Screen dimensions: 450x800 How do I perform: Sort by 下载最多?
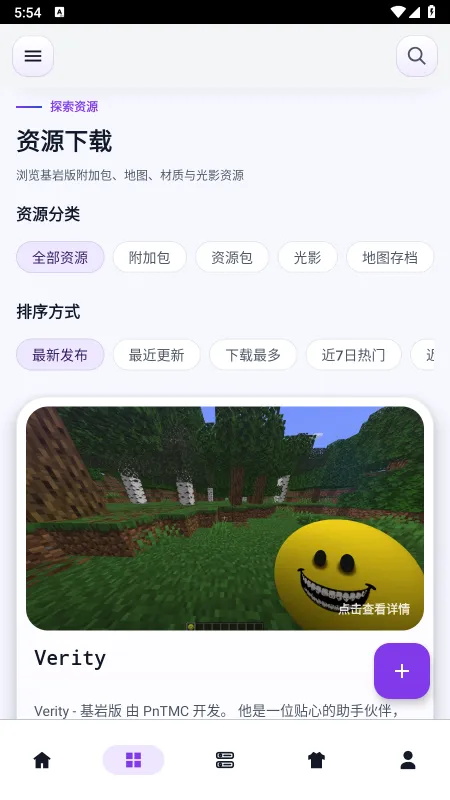[253, 355]
